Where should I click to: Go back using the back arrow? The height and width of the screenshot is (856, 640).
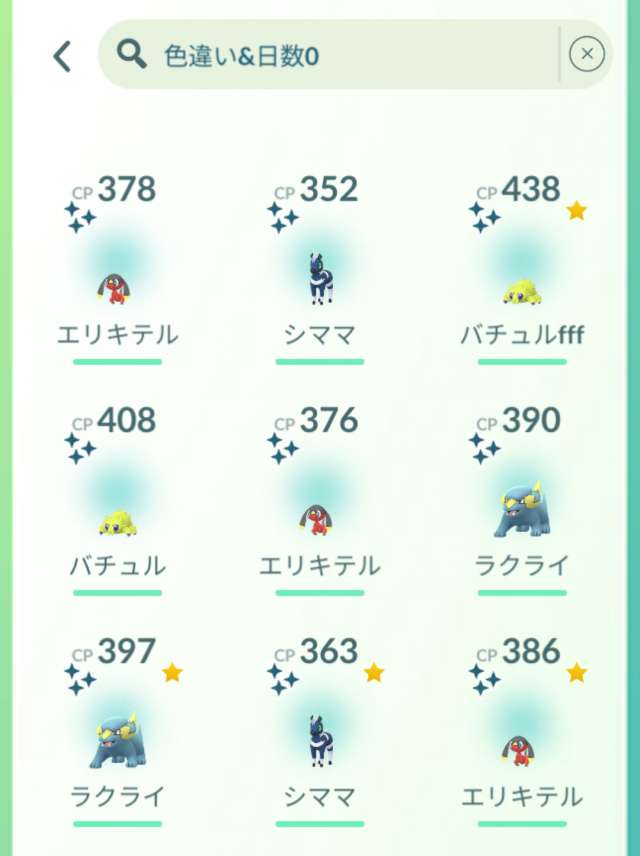coord(62,56)
